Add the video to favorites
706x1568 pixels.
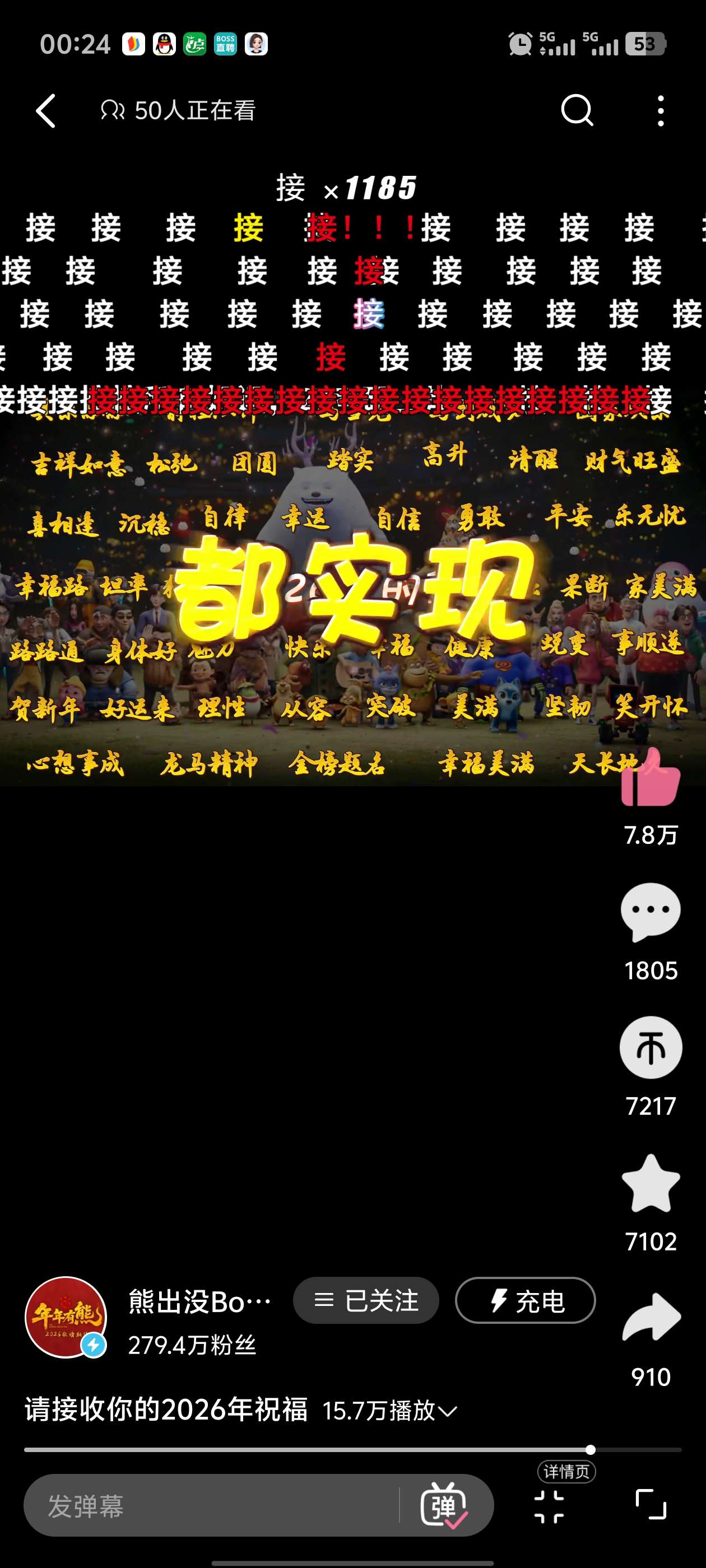(650, 1183)
